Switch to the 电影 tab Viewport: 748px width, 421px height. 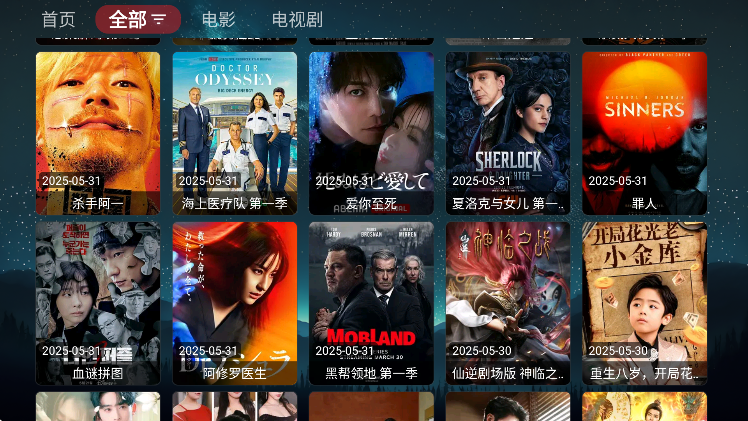point(218,19)
